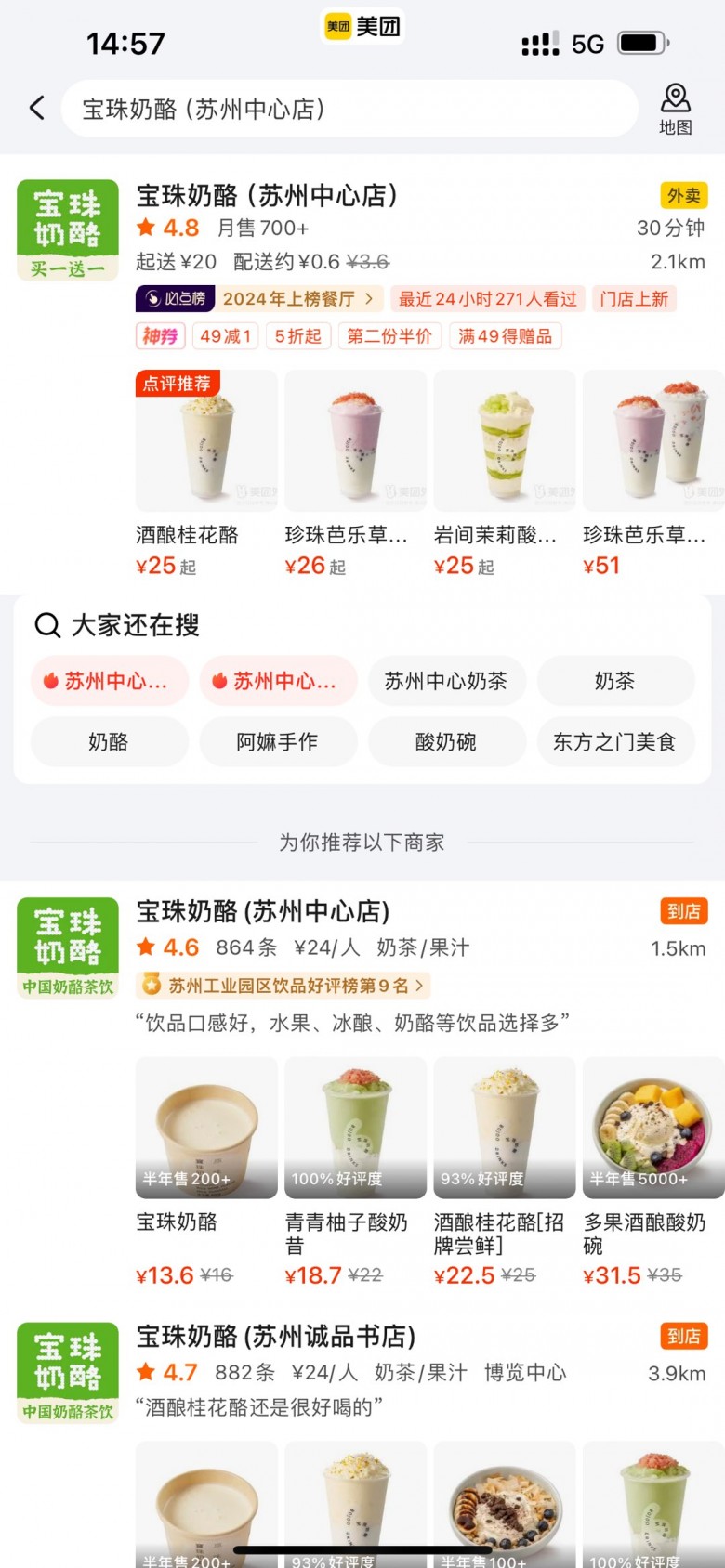Pick the 东方之门美食 suggestion
The image size is (725, 1568).
pos(615,742)
